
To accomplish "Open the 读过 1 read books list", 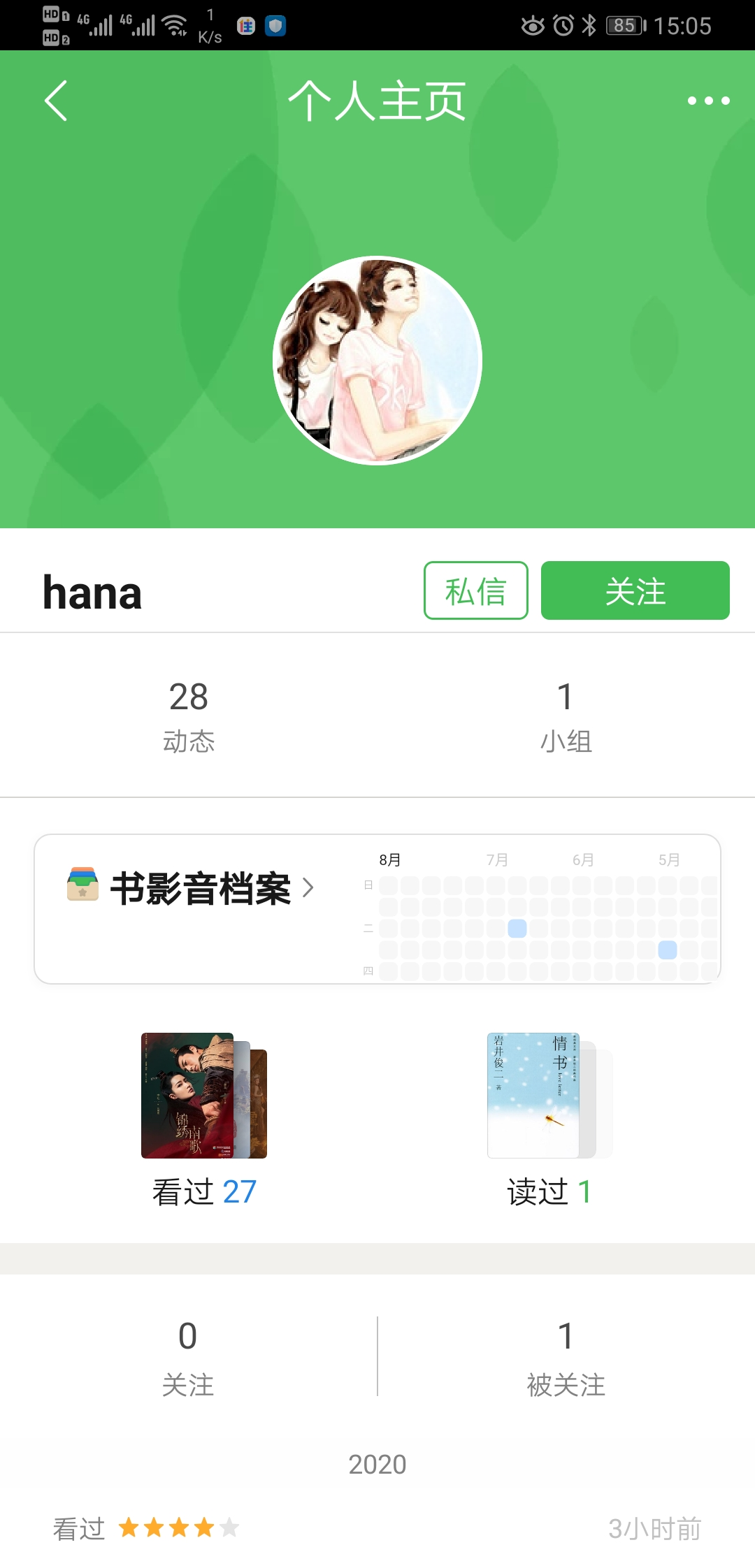I will [x=549, y=1118].
